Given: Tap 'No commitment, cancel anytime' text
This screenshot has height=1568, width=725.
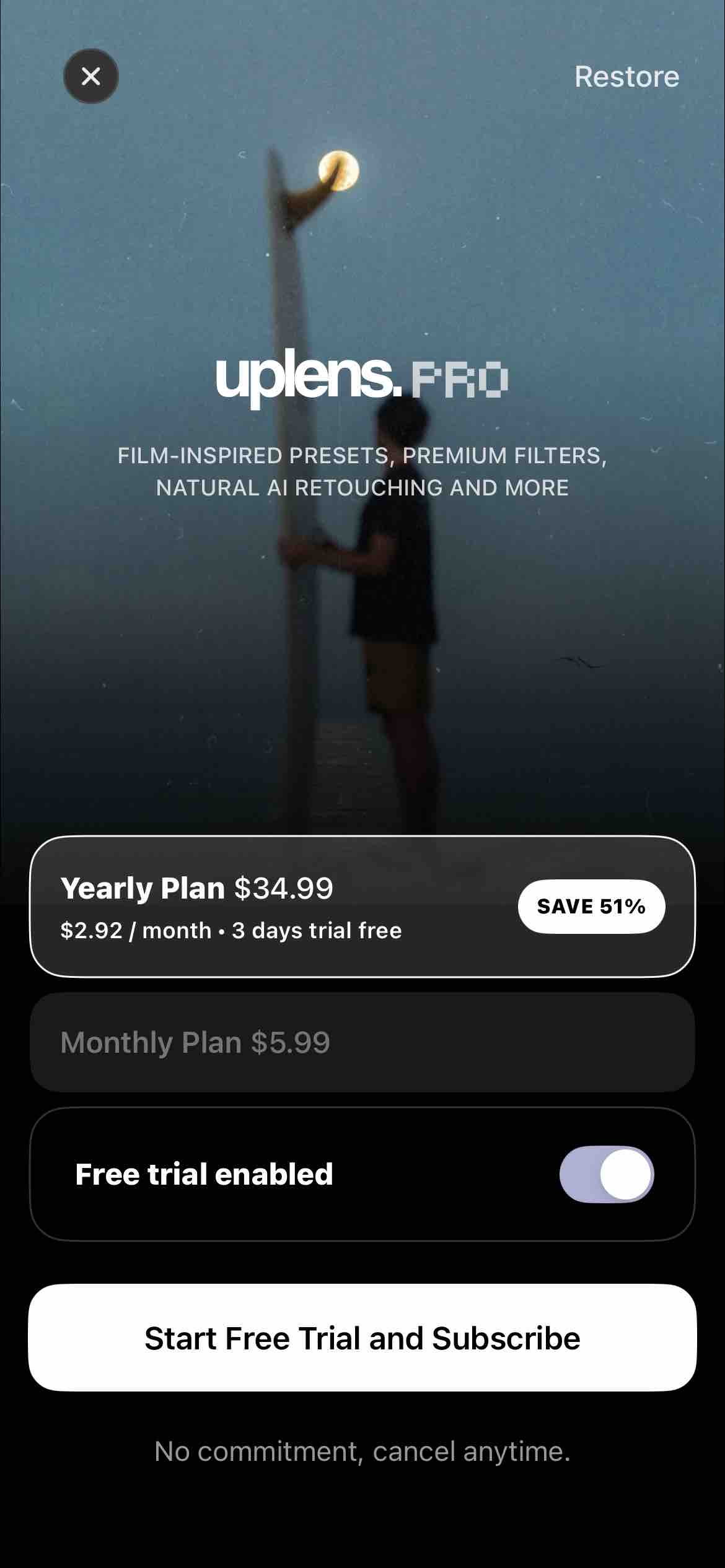Looking at the screenshot, I should click(x=361, y=1452).
